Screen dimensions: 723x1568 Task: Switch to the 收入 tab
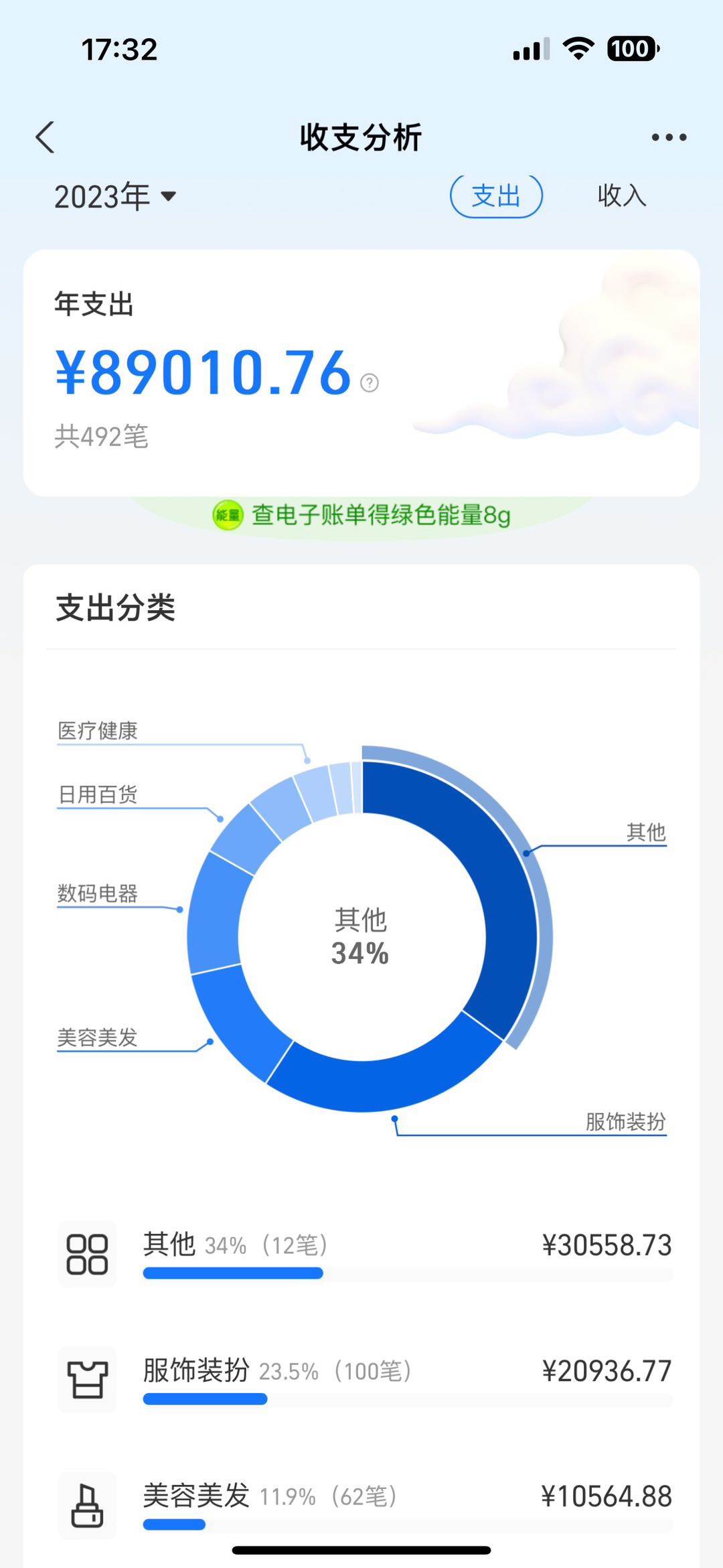pyautogui.click(x=622, y=196)
